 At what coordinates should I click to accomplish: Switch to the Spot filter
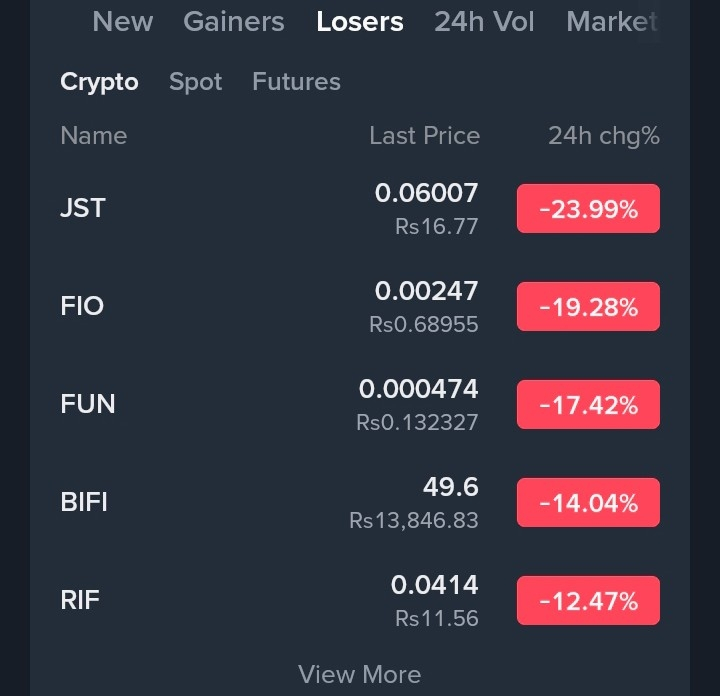[x=196, y=82]
